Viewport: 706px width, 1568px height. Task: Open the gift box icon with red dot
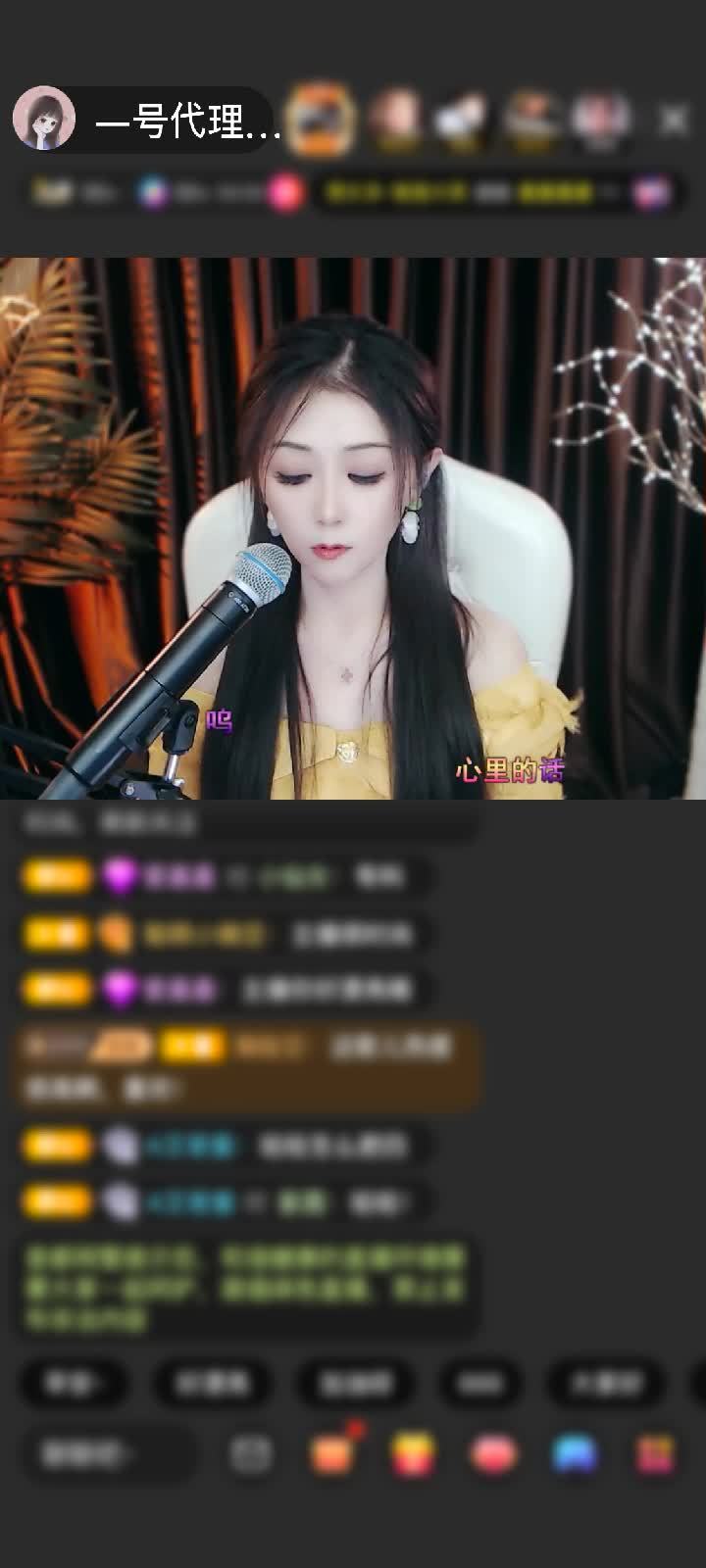(x=333, y=1454)
